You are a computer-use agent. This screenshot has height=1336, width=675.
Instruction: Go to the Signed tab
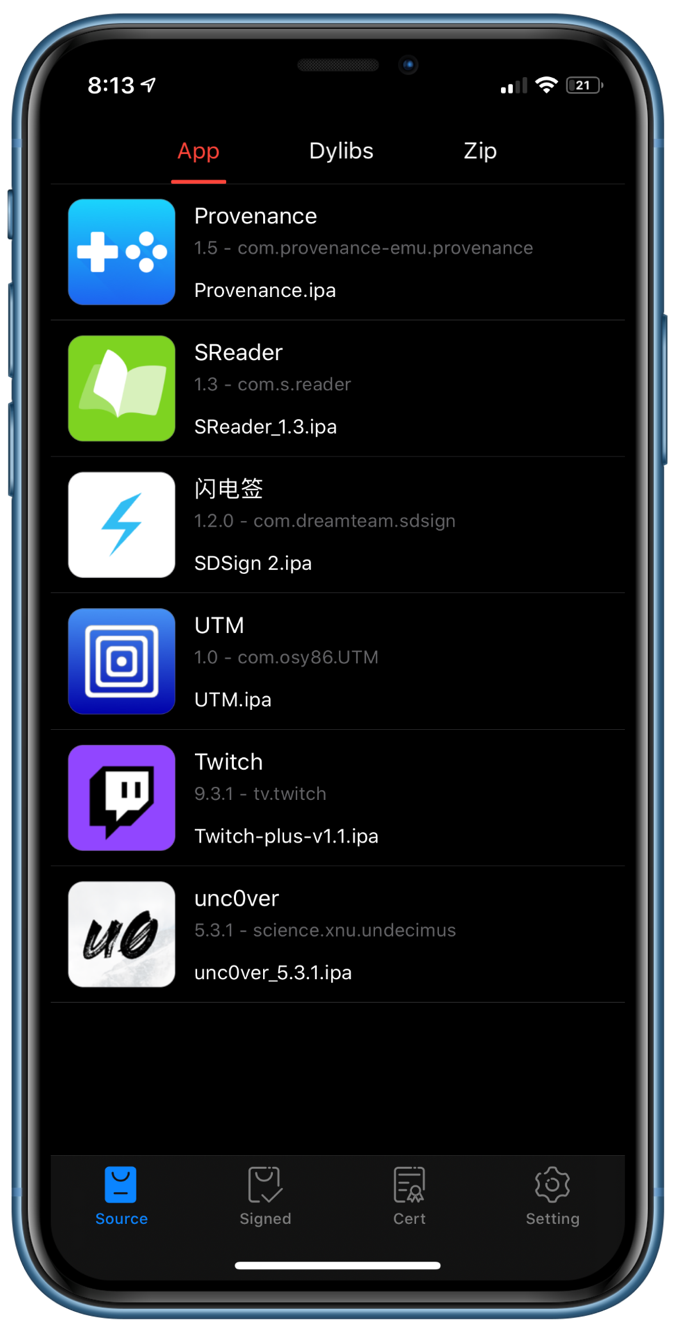coord(265,1196)
